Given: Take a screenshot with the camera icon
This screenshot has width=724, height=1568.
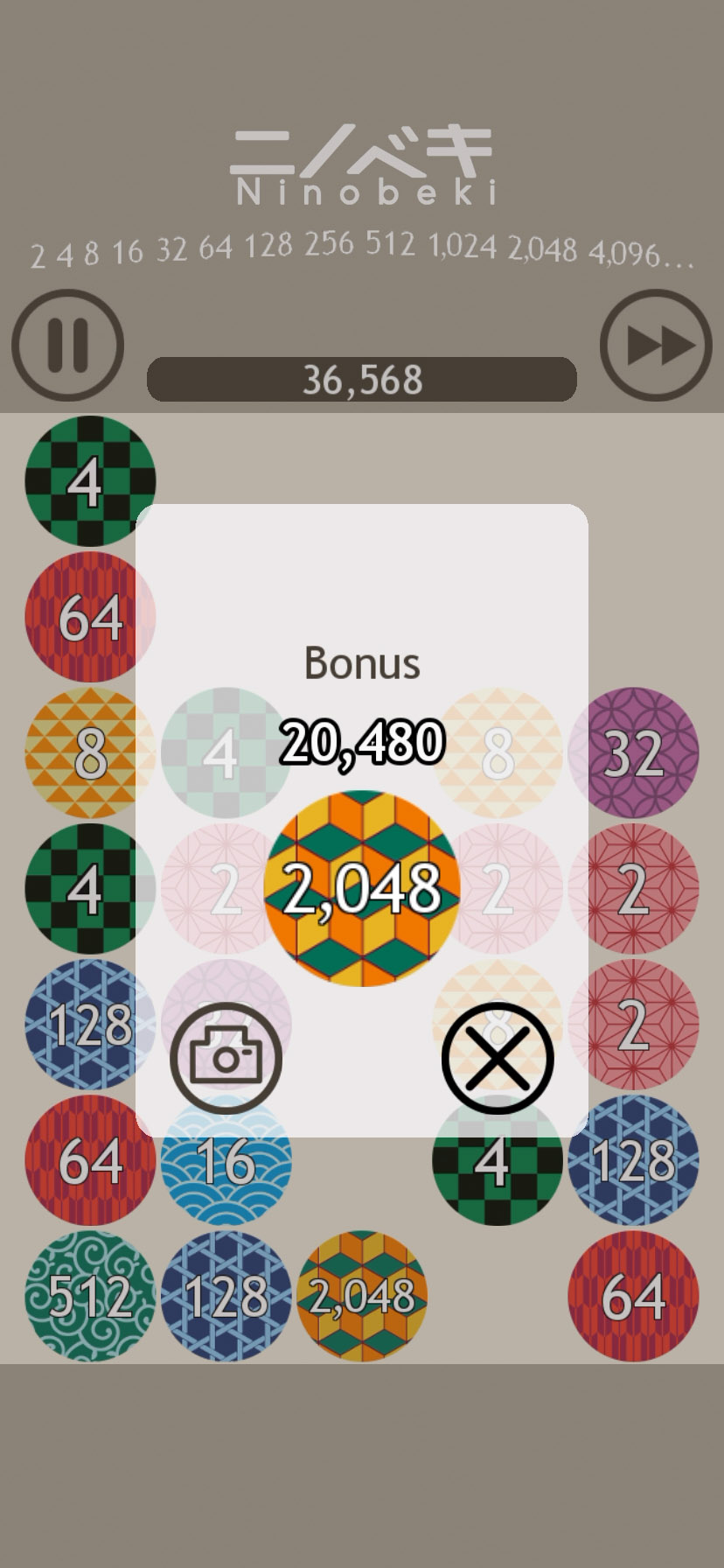Looking at the screenshot, I should (226, 1057).
